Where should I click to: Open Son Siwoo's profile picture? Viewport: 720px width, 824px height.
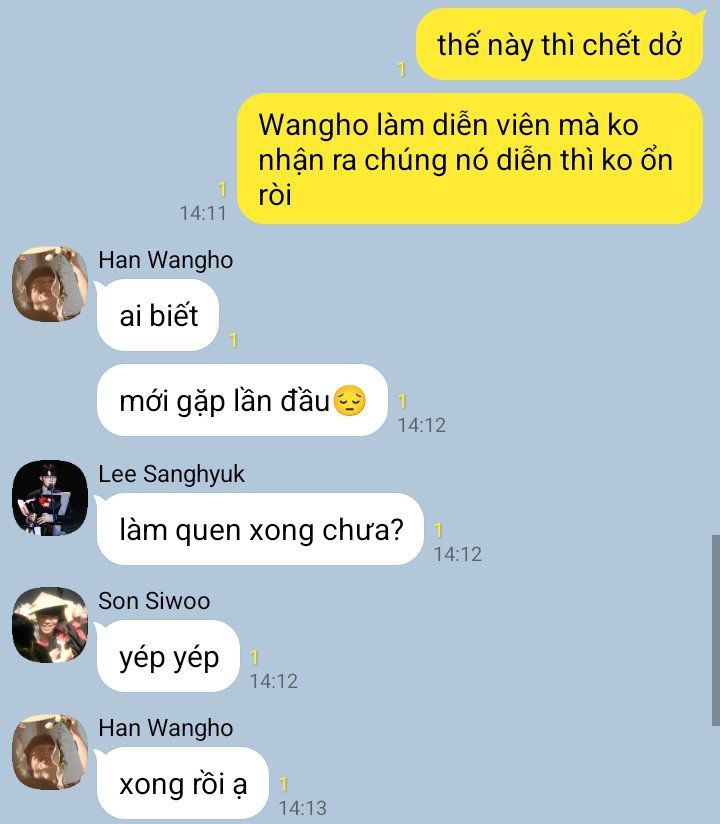pos(50,625)
